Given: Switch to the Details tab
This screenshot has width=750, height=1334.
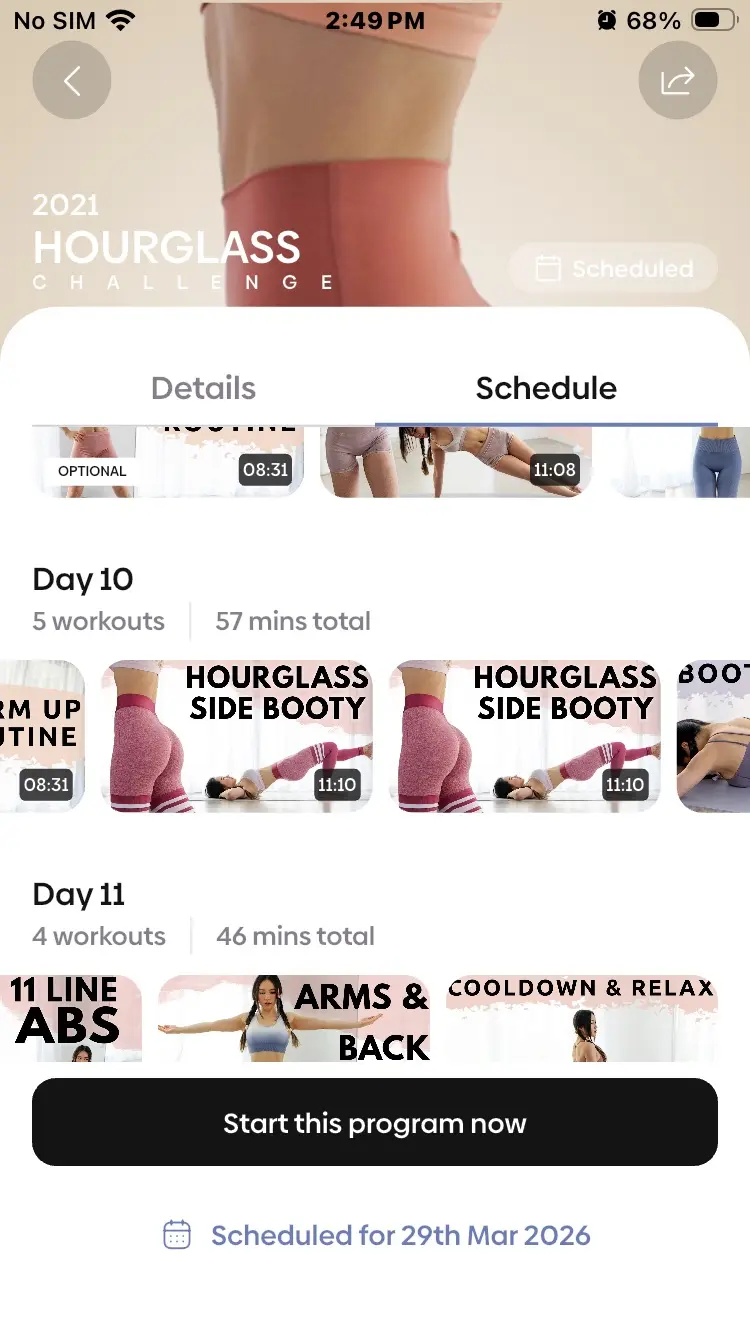Looking at the screenshot, I should [x=203, y=388].
